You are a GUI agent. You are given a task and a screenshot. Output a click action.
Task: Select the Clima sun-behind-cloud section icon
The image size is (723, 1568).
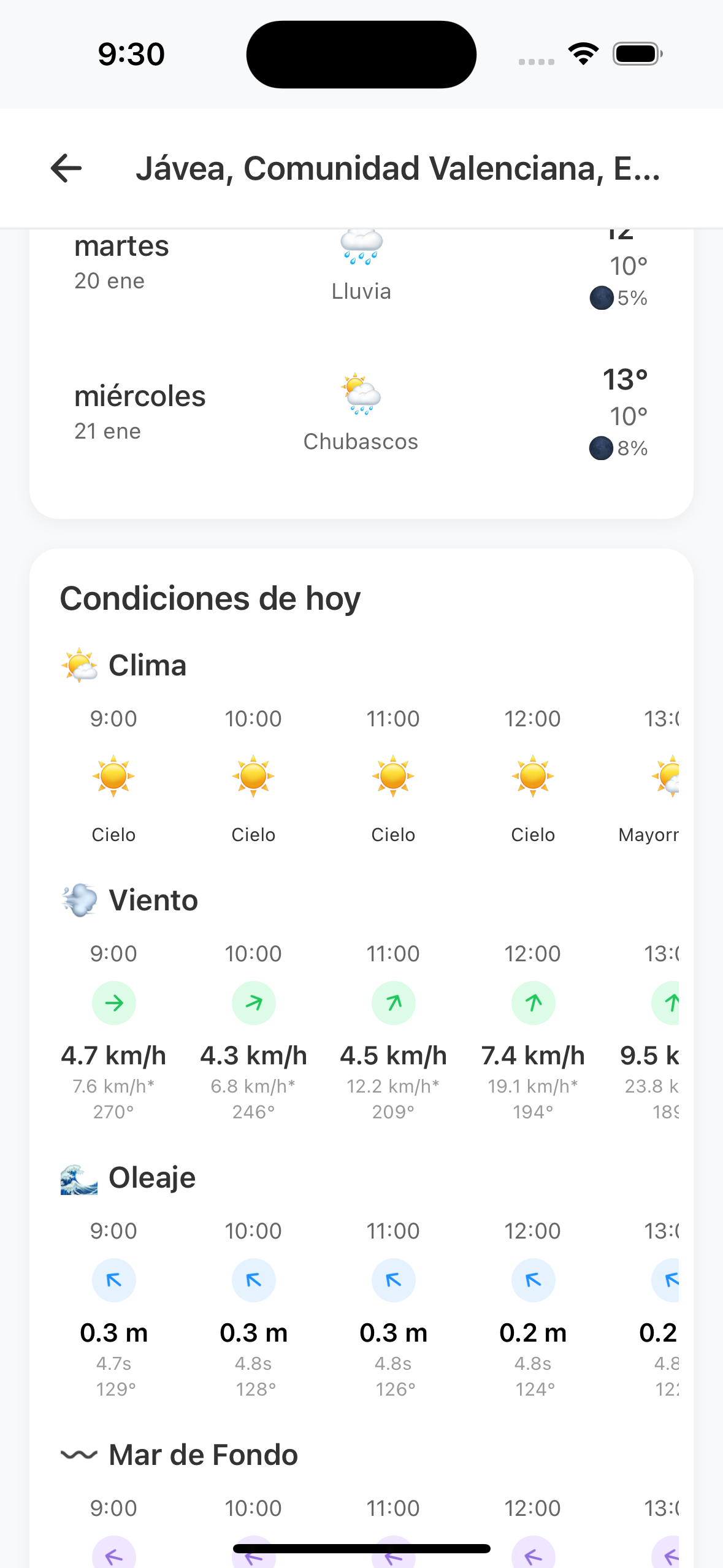pos(80,666)
